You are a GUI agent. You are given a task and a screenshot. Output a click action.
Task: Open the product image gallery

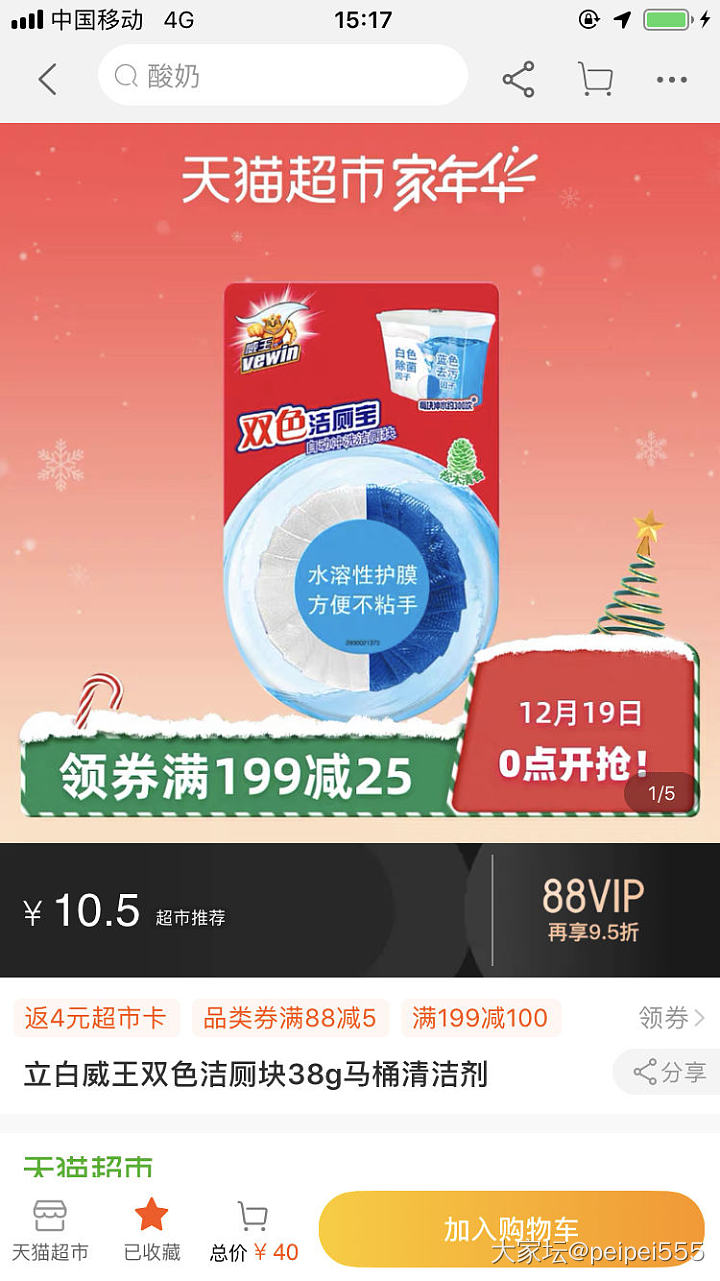coord(360,482)
